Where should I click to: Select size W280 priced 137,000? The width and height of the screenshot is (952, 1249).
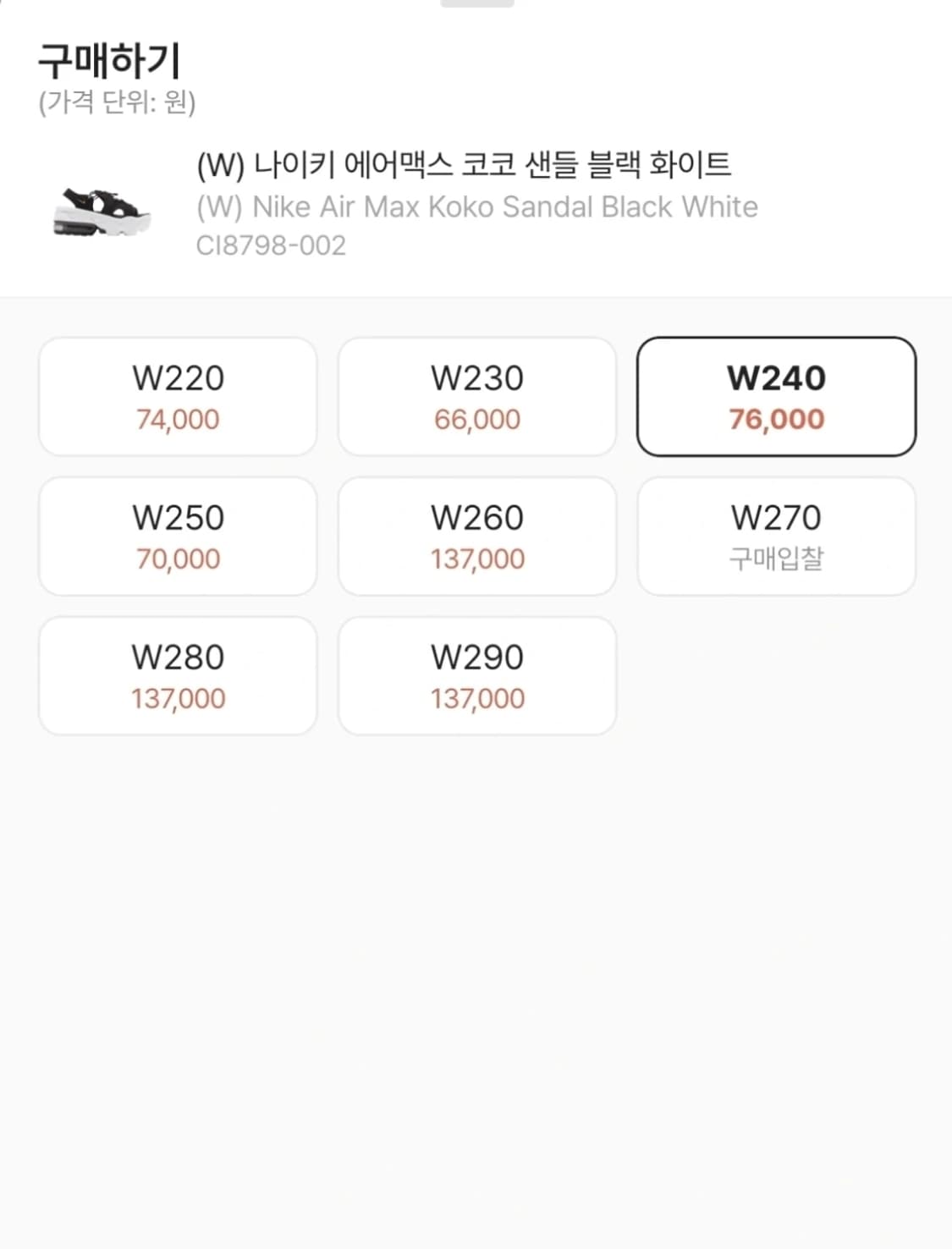[x=177, y=674]
